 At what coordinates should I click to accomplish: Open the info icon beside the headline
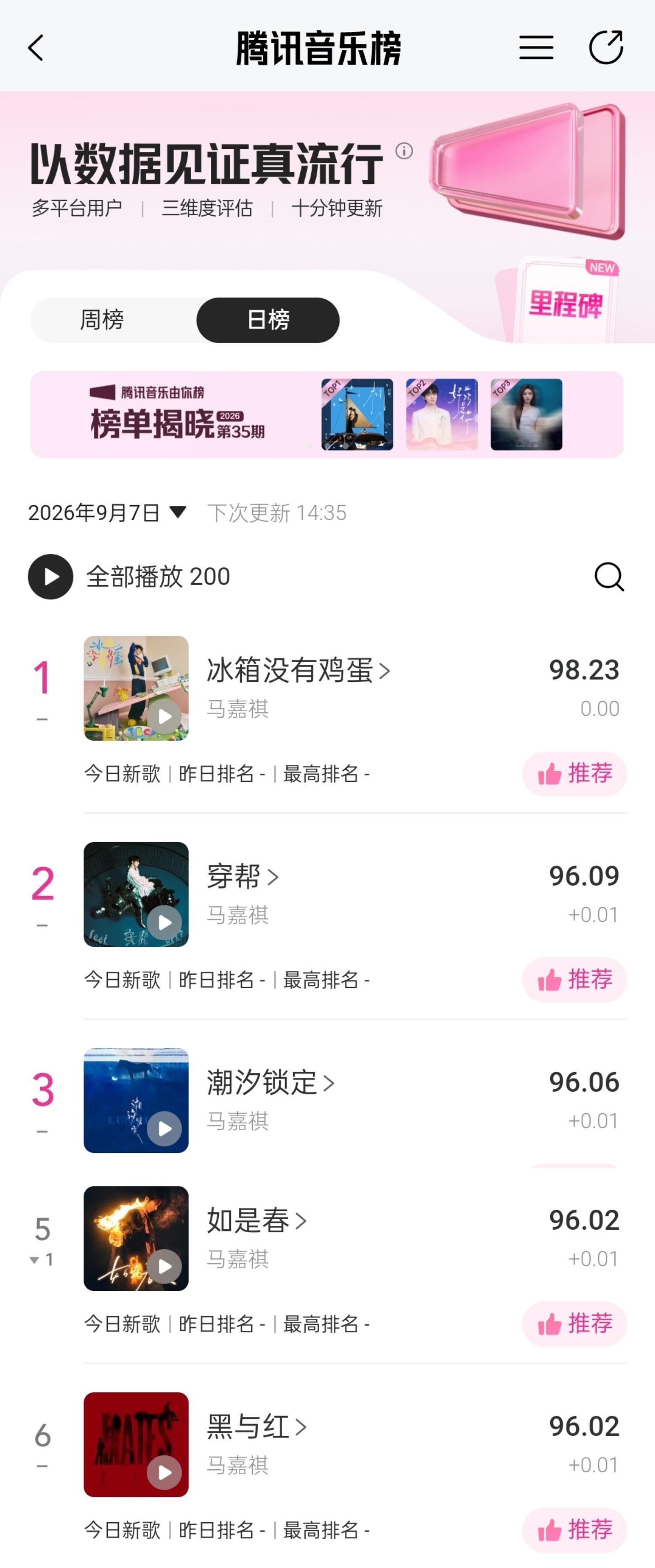click(x=403, y=150)
